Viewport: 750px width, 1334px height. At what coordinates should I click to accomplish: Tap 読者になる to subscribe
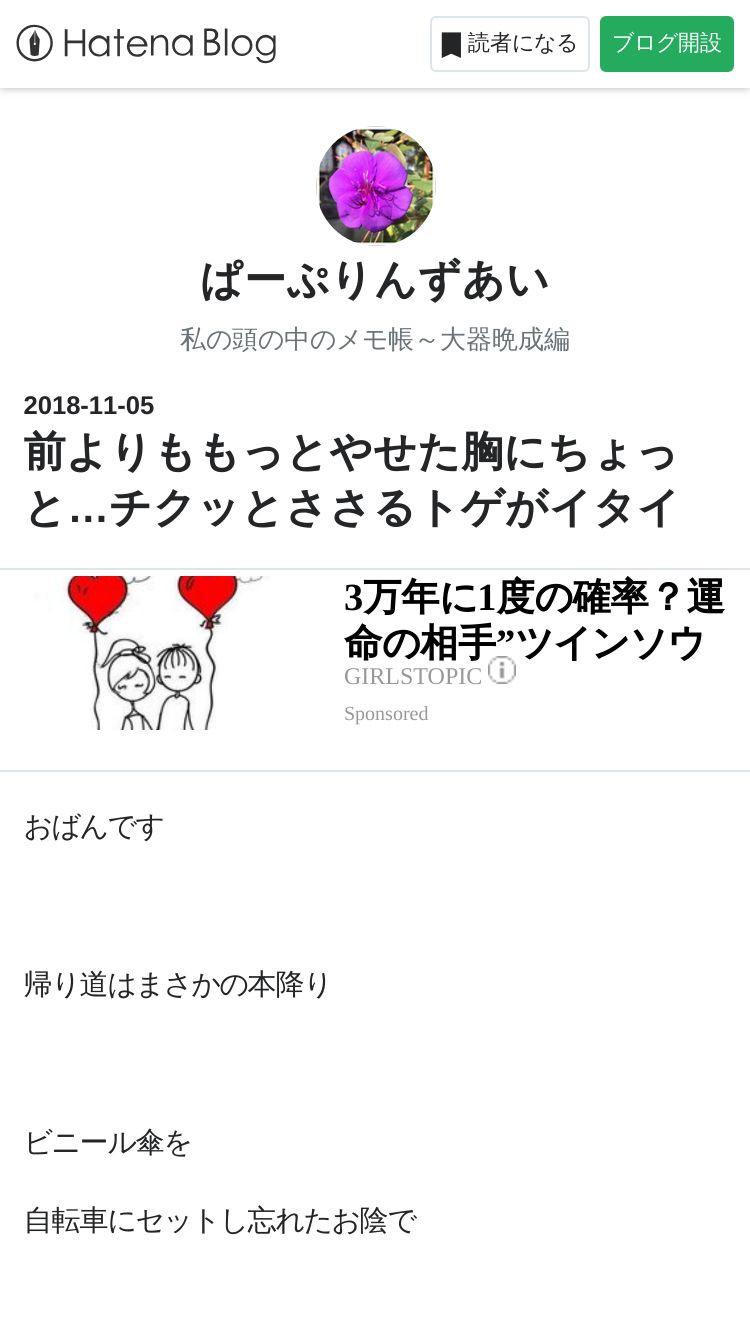509,44
